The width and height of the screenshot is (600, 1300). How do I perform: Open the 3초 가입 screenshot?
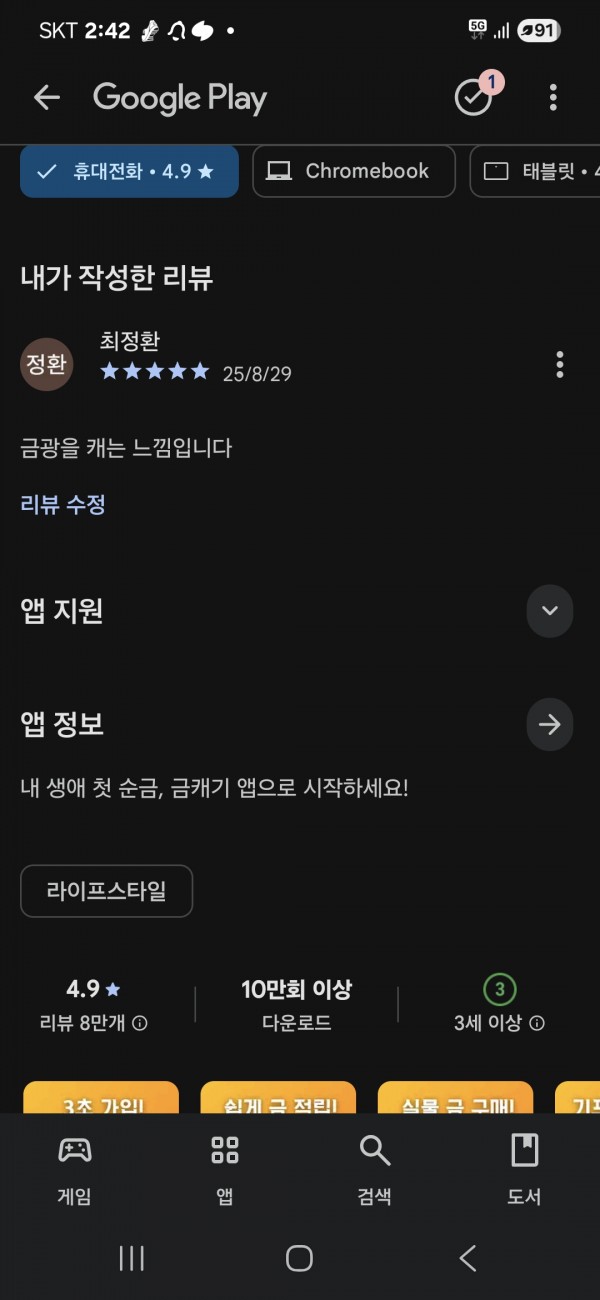[100, 1097]
